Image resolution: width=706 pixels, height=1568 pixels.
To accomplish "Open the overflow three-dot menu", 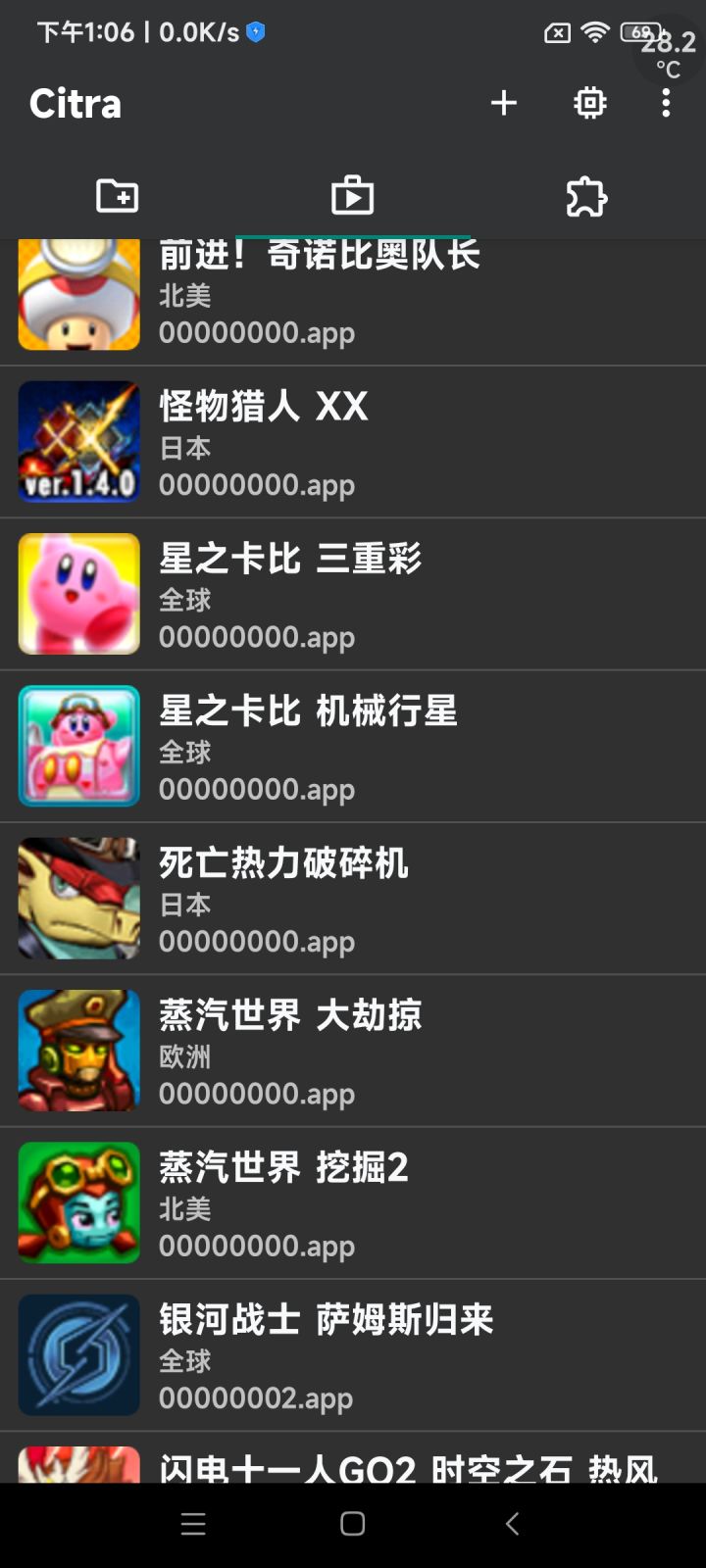I will click(x=666, y=102).
